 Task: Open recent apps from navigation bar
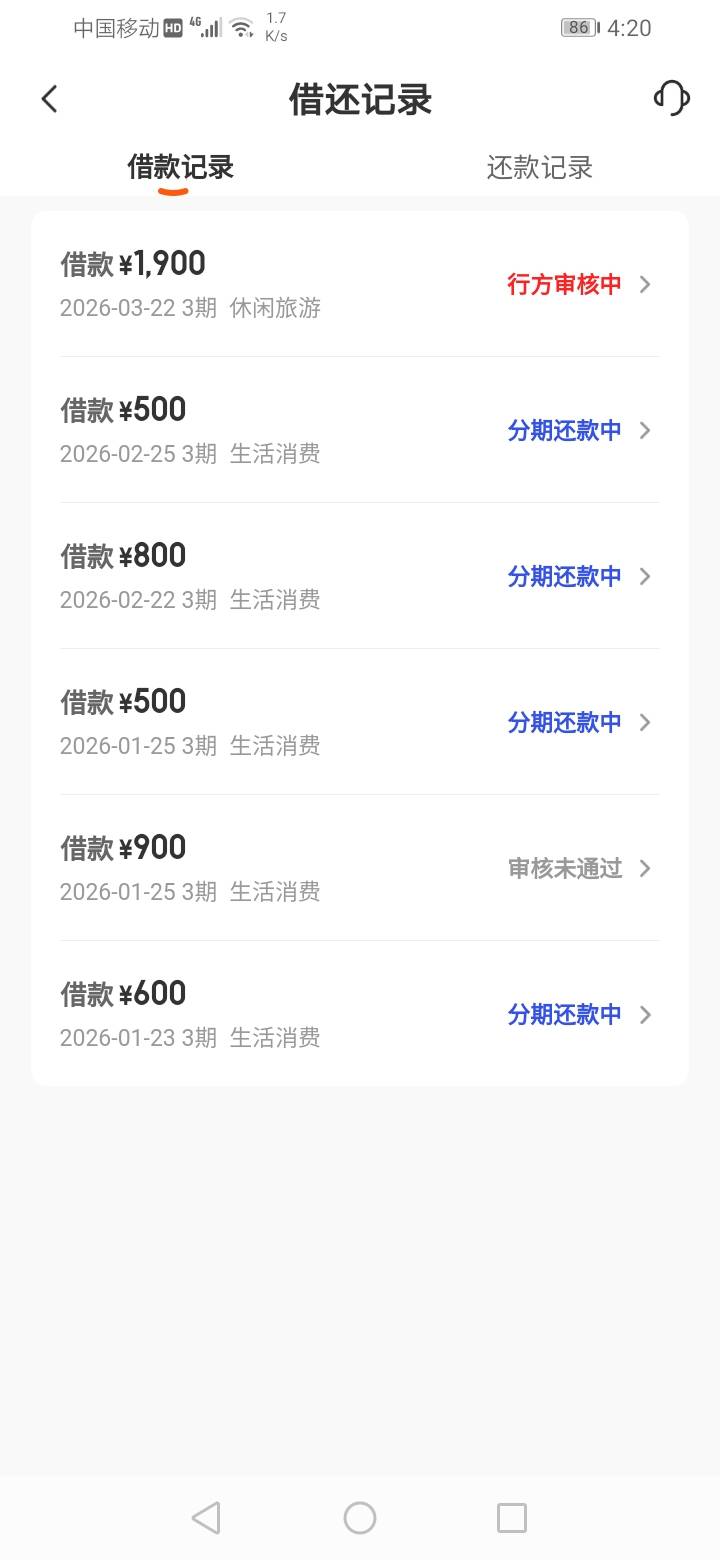(512, 1518)
